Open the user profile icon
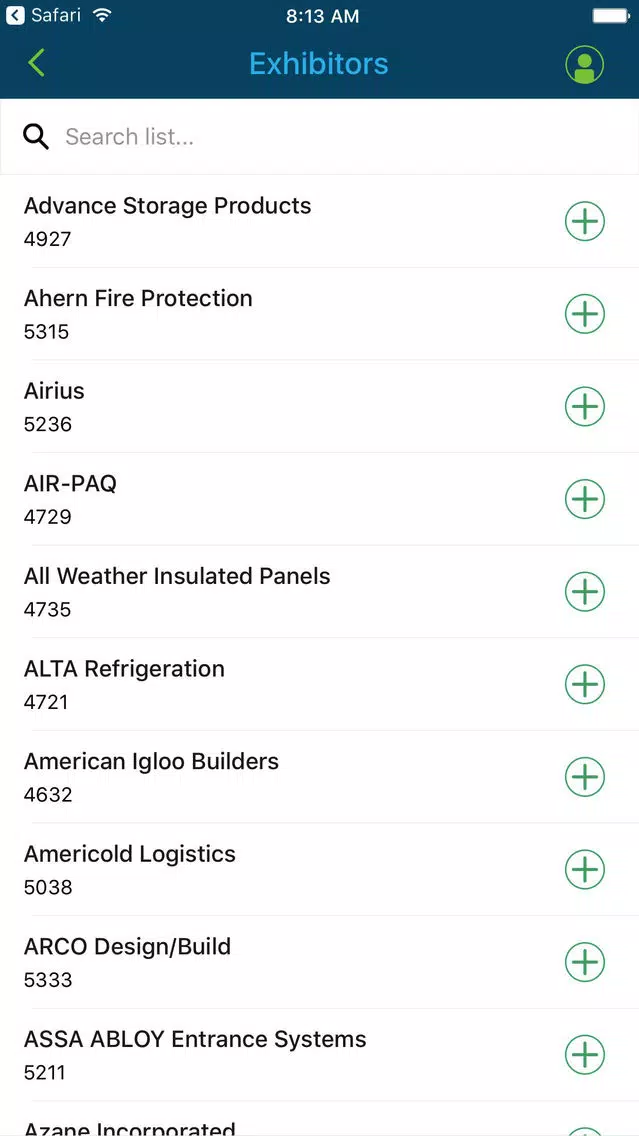Image resolution: width=639 pixels, height=1136 pixels. [x=585, y=64]
